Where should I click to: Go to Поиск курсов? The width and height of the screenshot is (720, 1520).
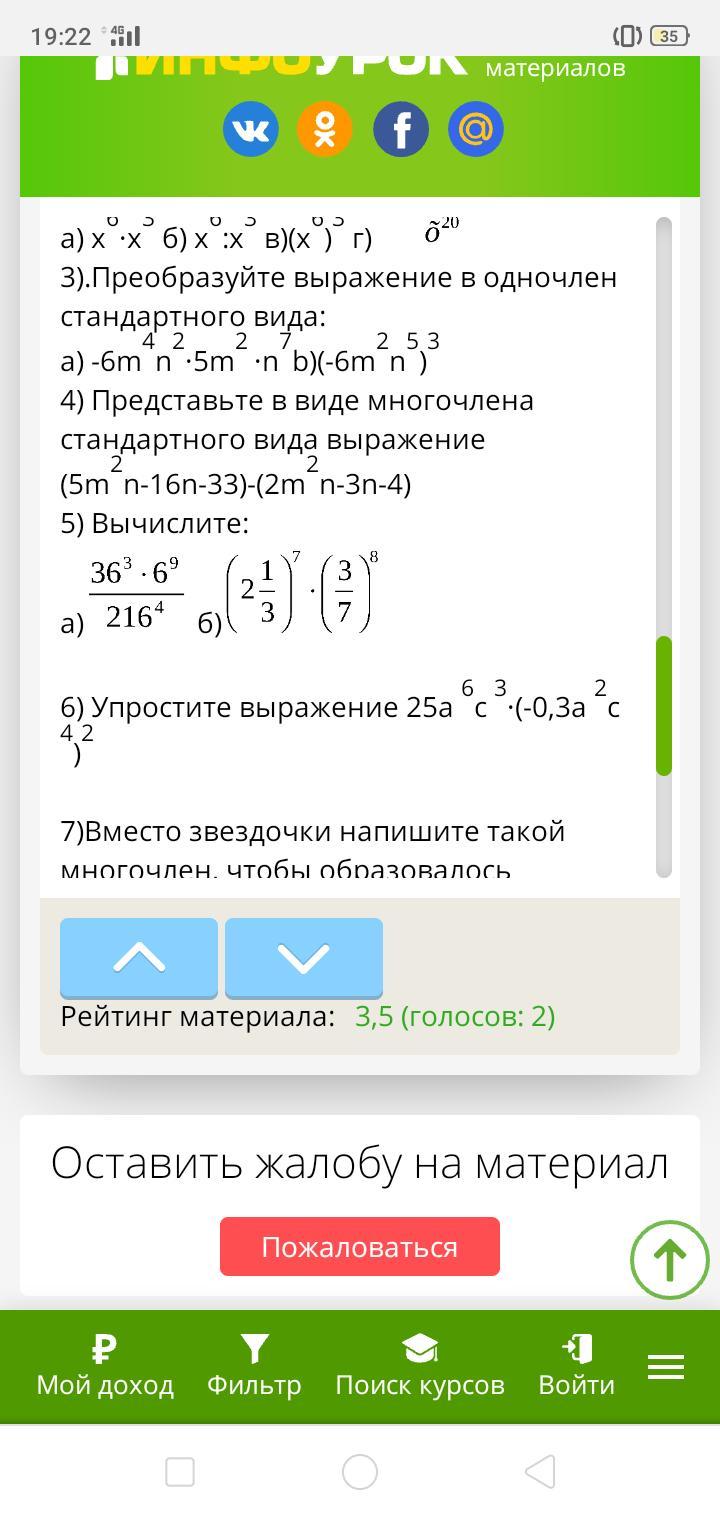point(420,1366)
